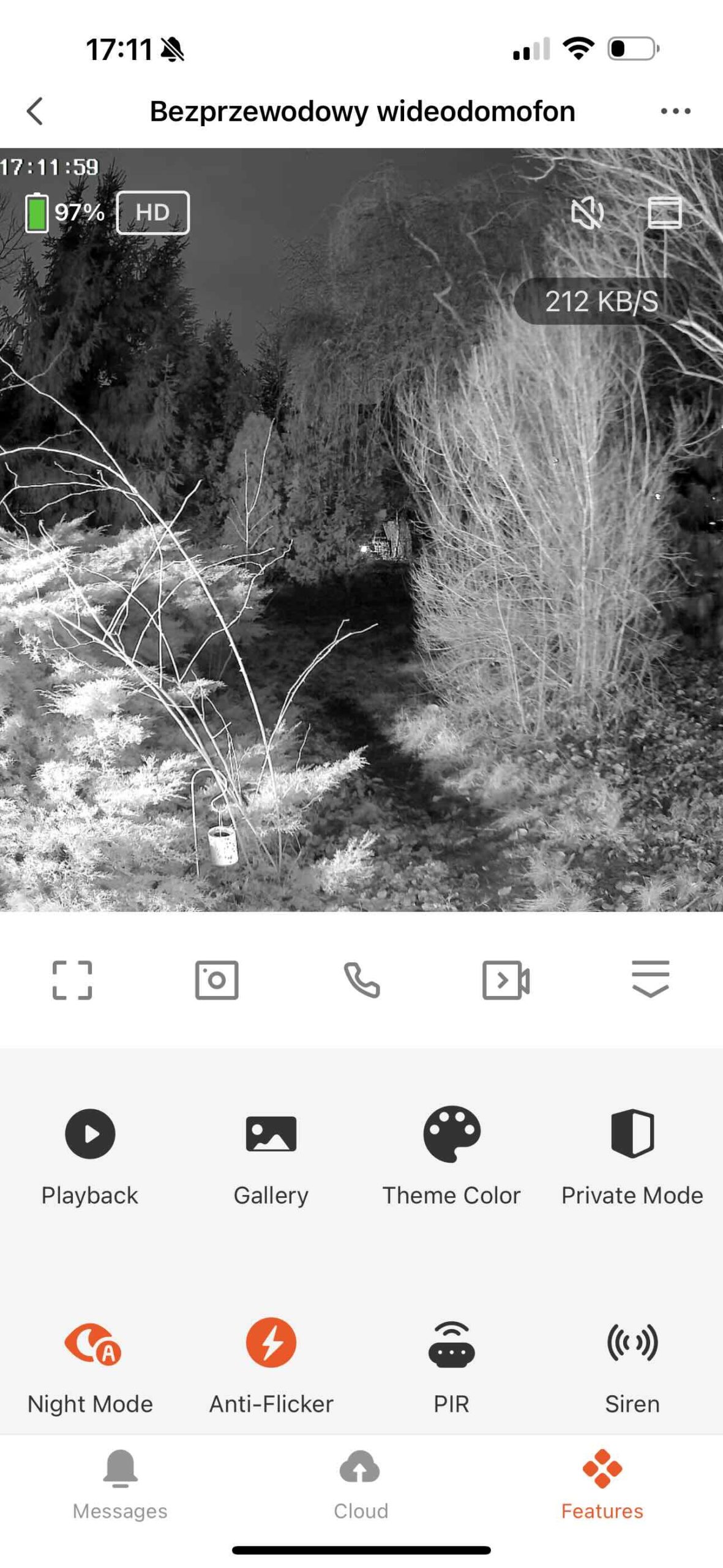Screen dimensions: 723x1568
Task: Take a snapshot of the live feed
Action: [217, 980]
